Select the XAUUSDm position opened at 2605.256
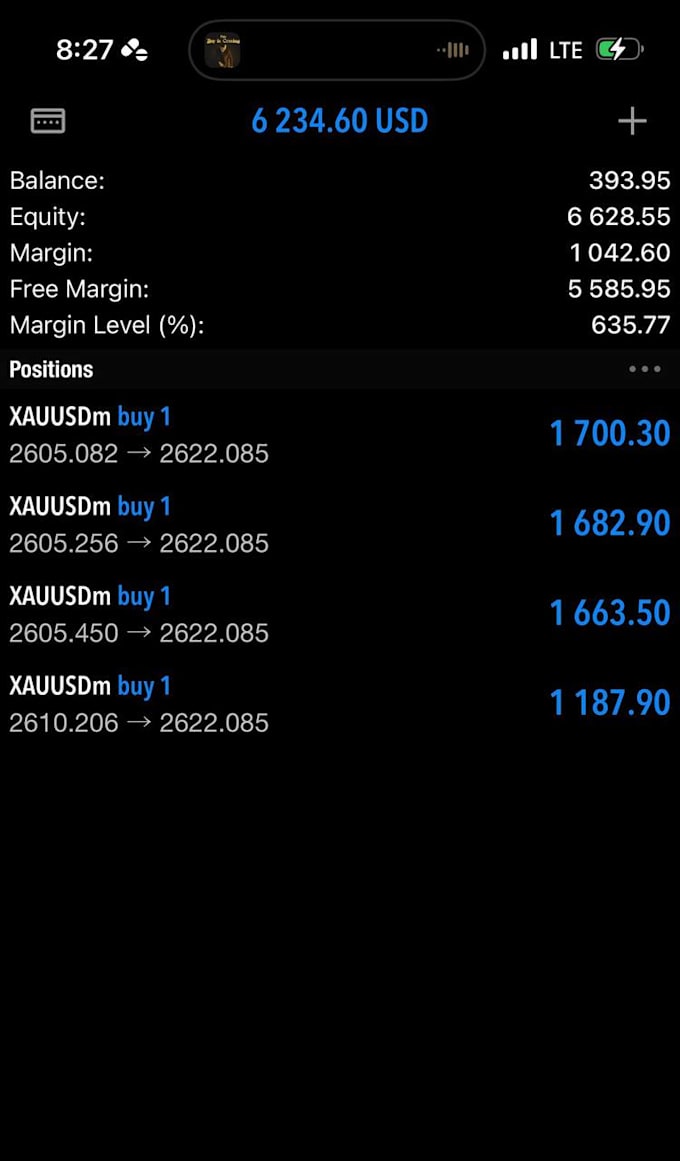 (x=340, y=524)
